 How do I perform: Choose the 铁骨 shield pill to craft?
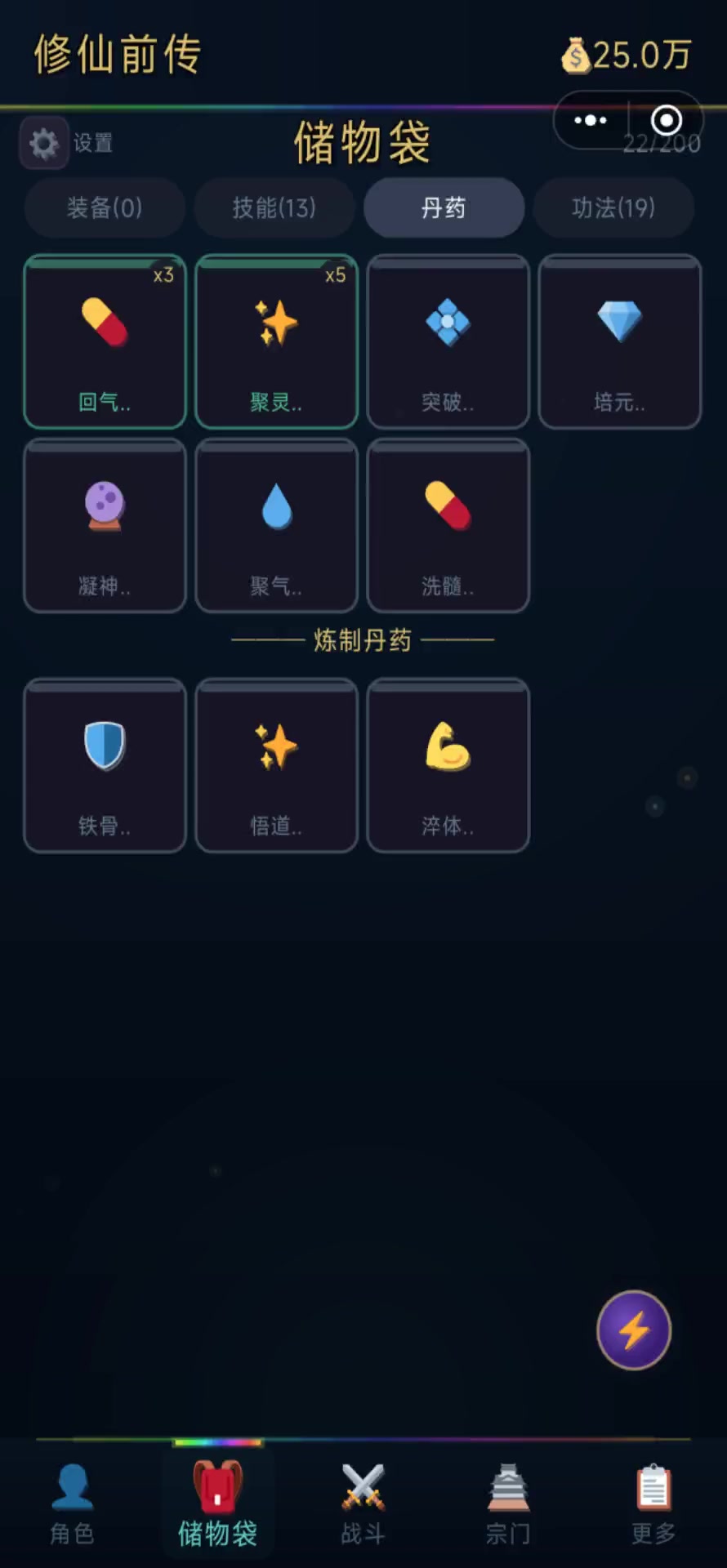pyautogui.click(x=105, y=765)
